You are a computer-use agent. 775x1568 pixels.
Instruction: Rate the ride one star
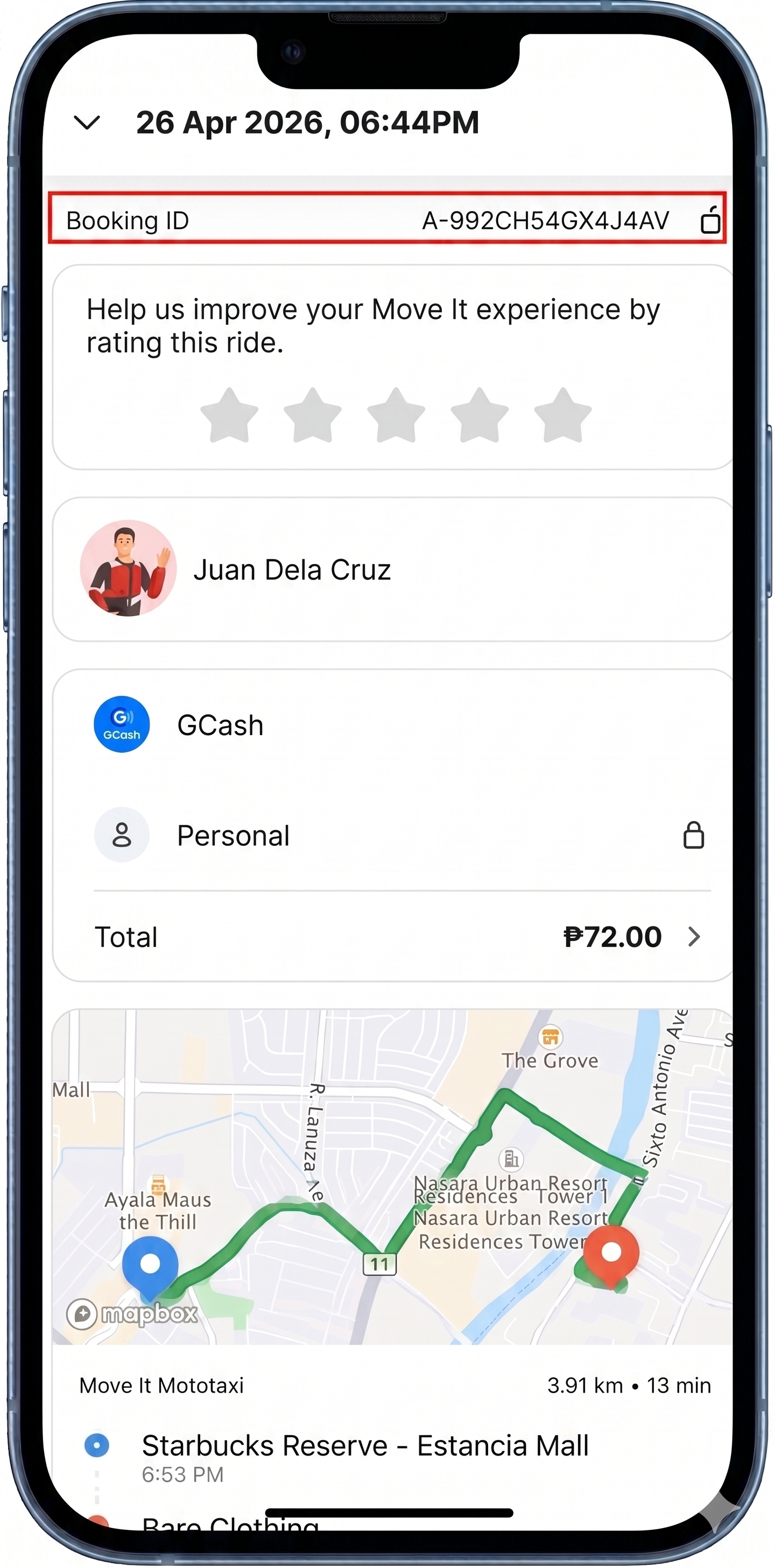tap(229, 415)
